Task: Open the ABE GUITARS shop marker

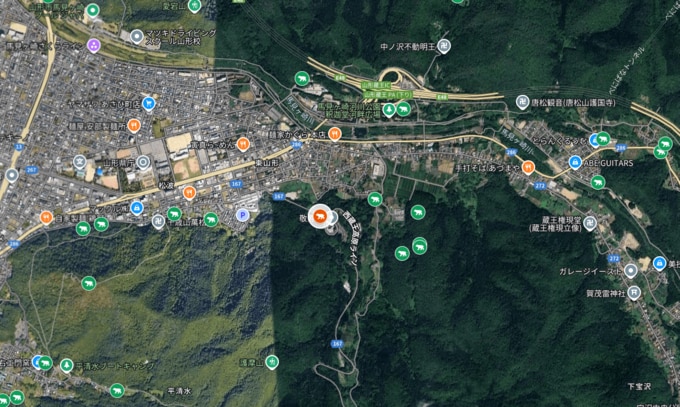Action: 576,161
